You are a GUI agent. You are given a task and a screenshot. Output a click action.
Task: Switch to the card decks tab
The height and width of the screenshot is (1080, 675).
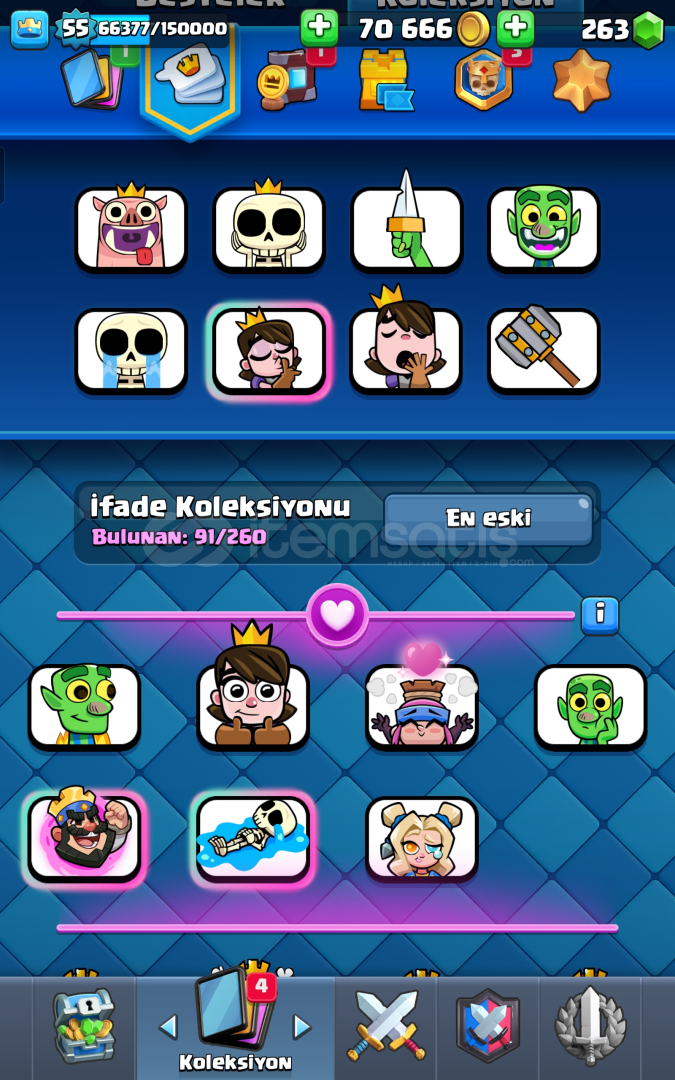tap(92, 80)
